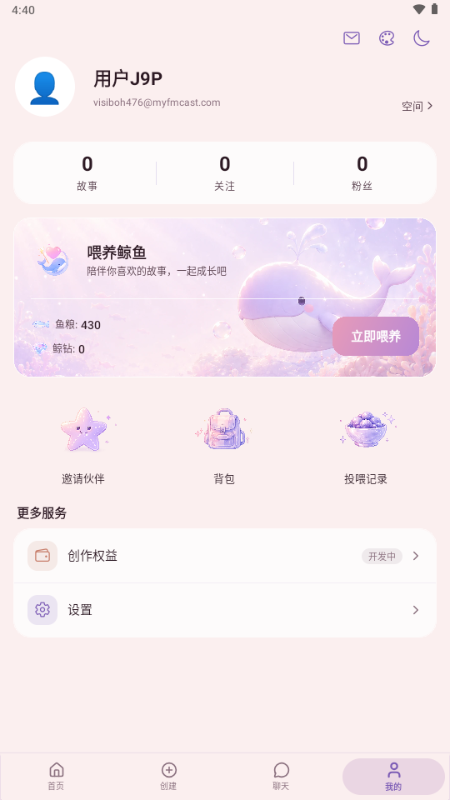
Task: Open 邀请伙伴
Action: tap(83, 445)
